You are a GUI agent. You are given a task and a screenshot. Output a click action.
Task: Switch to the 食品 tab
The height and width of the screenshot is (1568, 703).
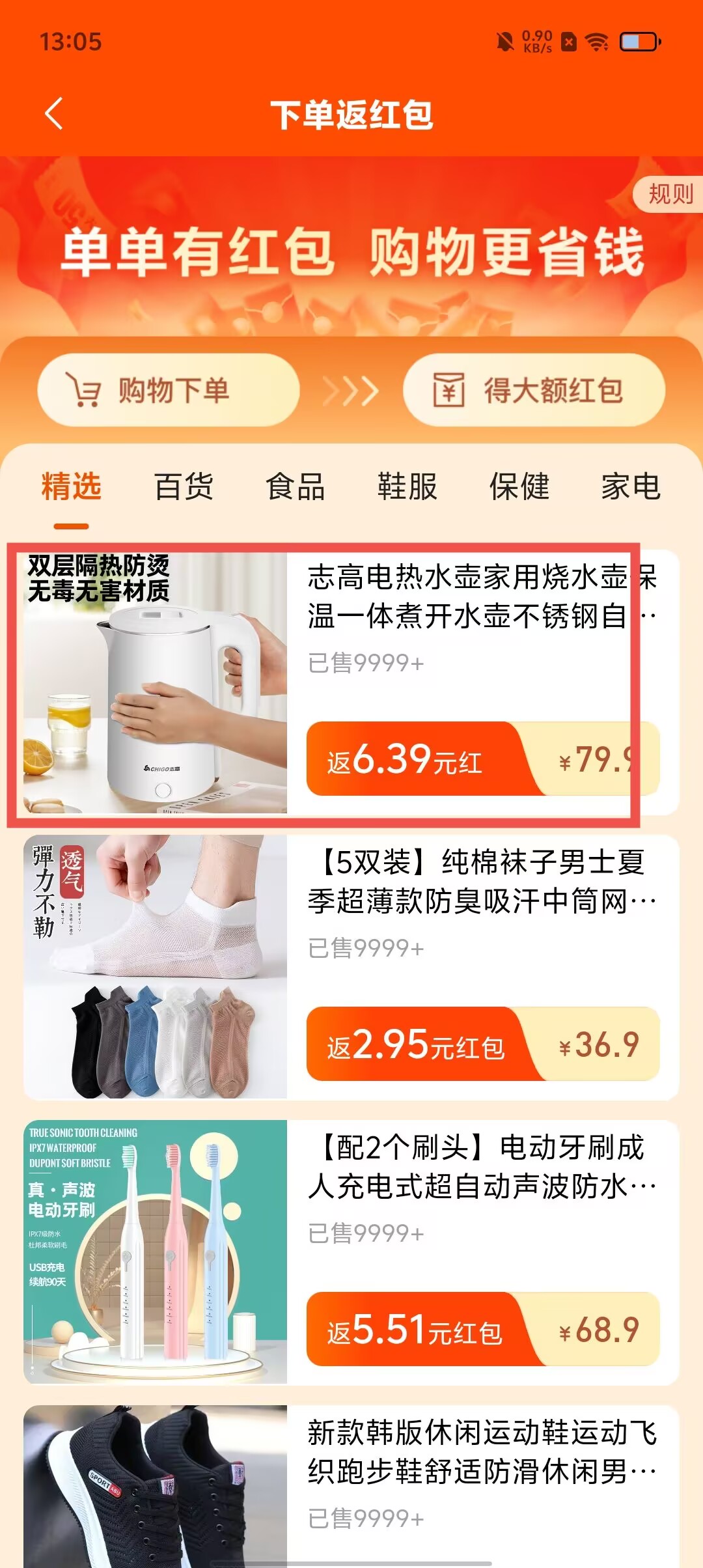[x=296, y=486]
